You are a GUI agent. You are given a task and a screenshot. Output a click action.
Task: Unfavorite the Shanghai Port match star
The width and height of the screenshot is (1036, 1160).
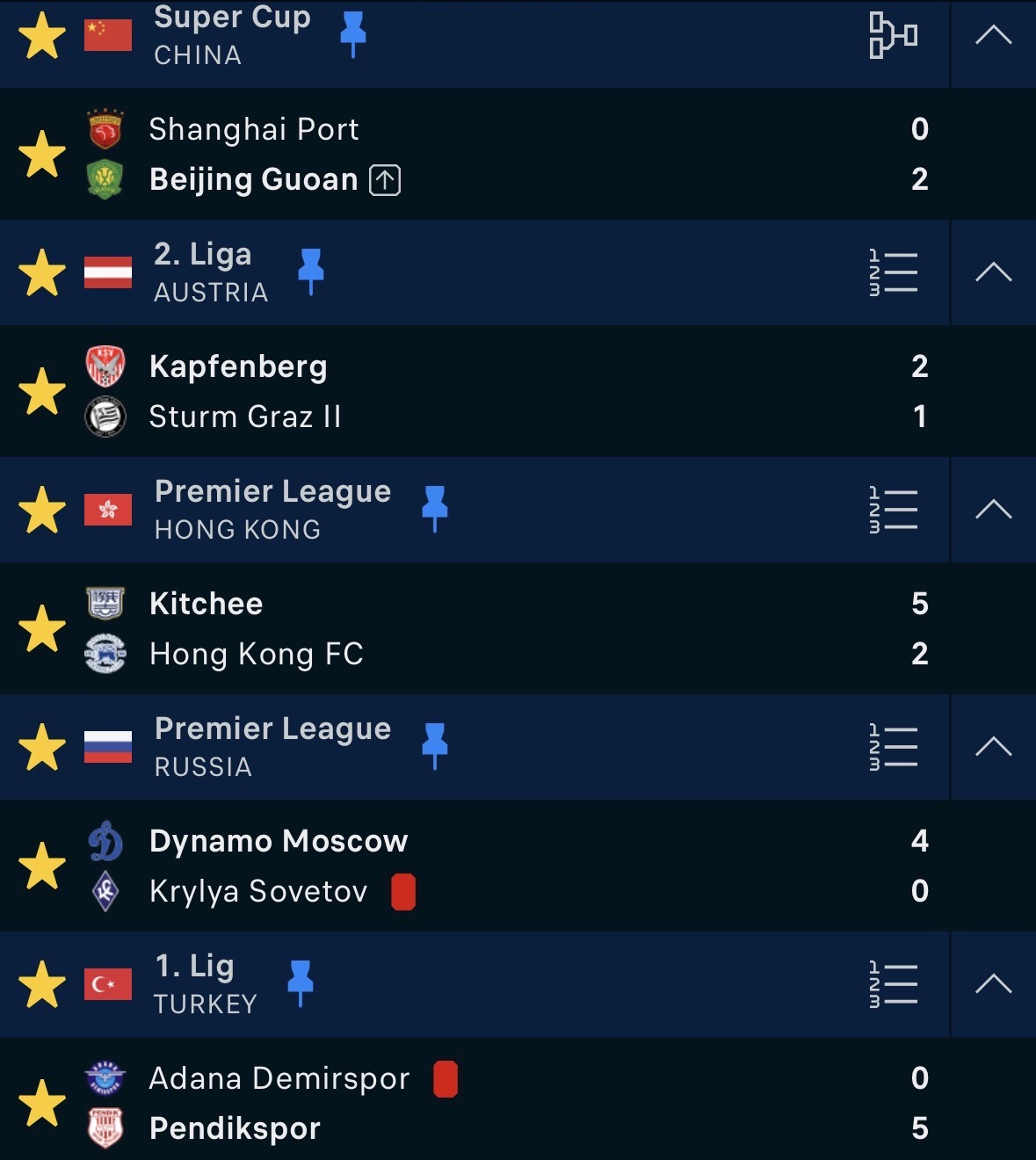(x=42, y=155)
